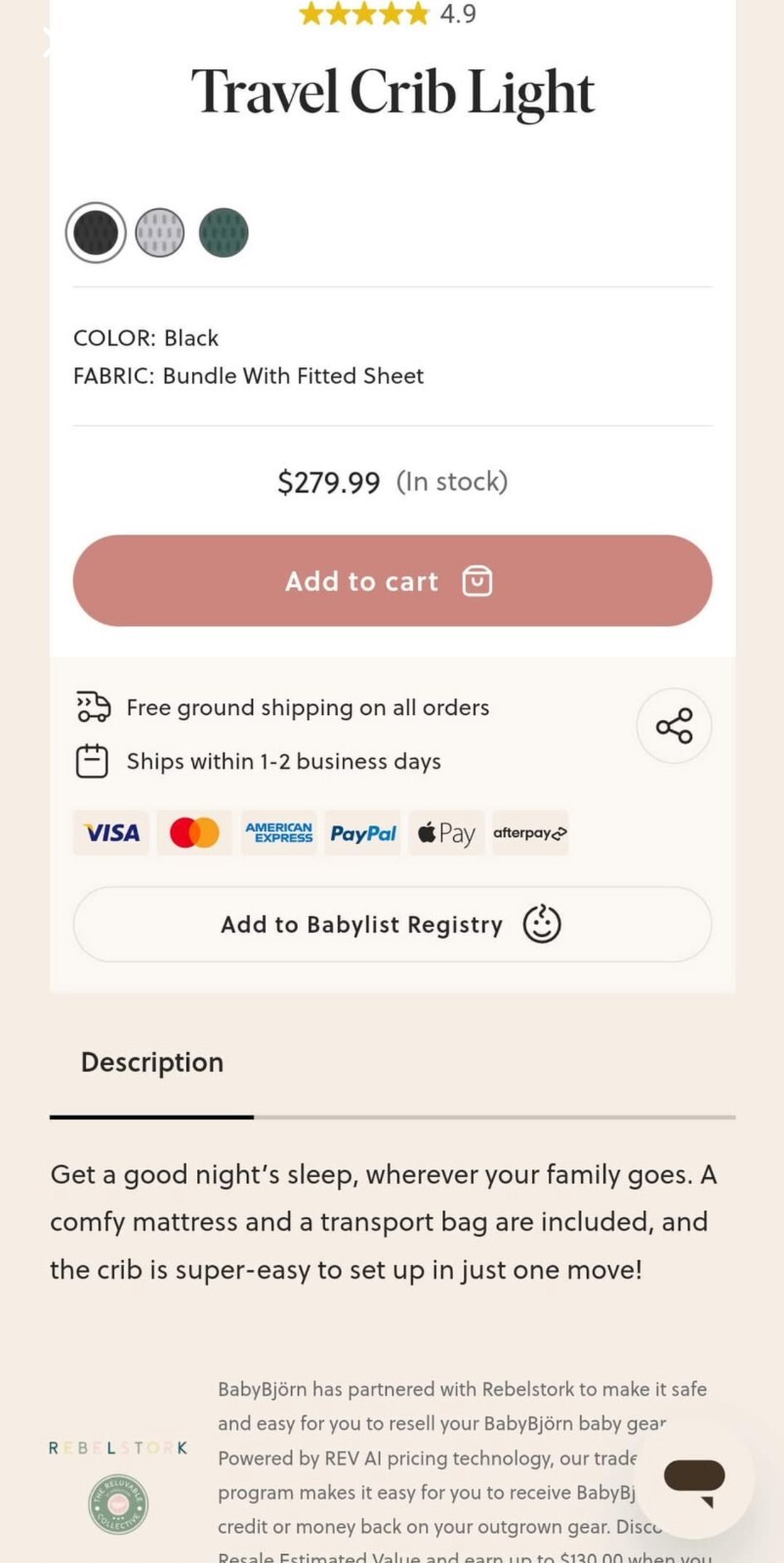Add to Babylist Registry

click(392, 924)
